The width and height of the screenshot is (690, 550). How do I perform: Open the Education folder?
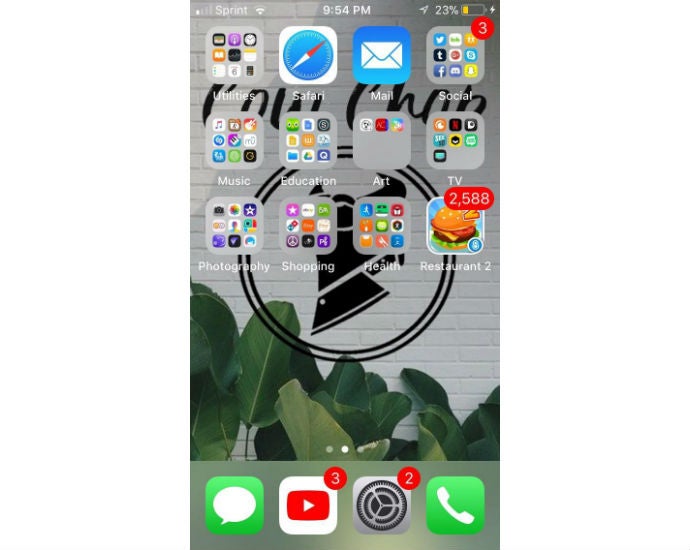tap(308, 141)
